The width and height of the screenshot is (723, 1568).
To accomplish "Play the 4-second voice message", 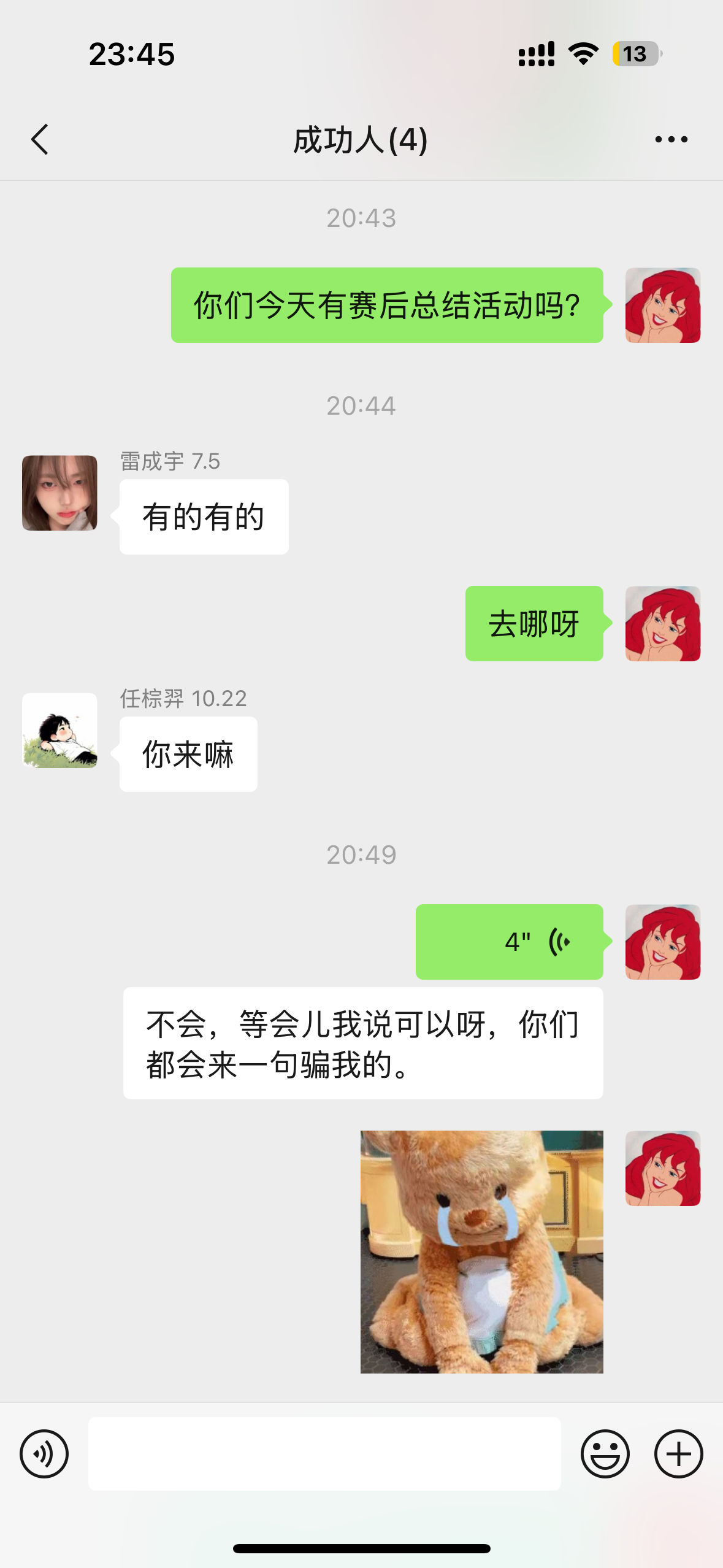I will pos(510,942).
